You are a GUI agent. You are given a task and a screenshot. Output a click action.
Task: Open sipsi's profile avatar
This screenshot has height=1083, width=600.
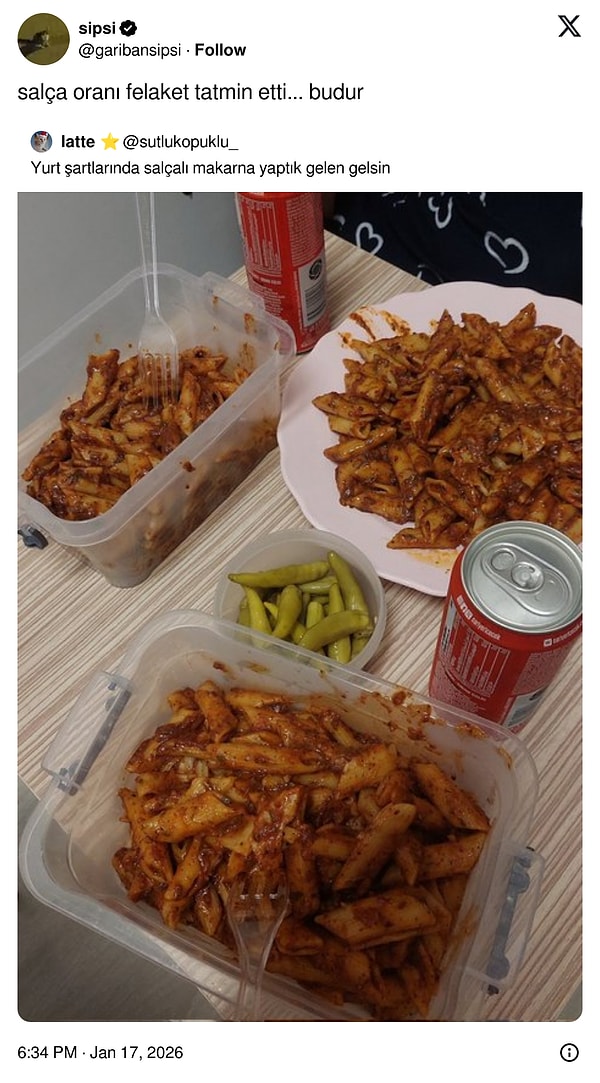[x=43, y=38]
